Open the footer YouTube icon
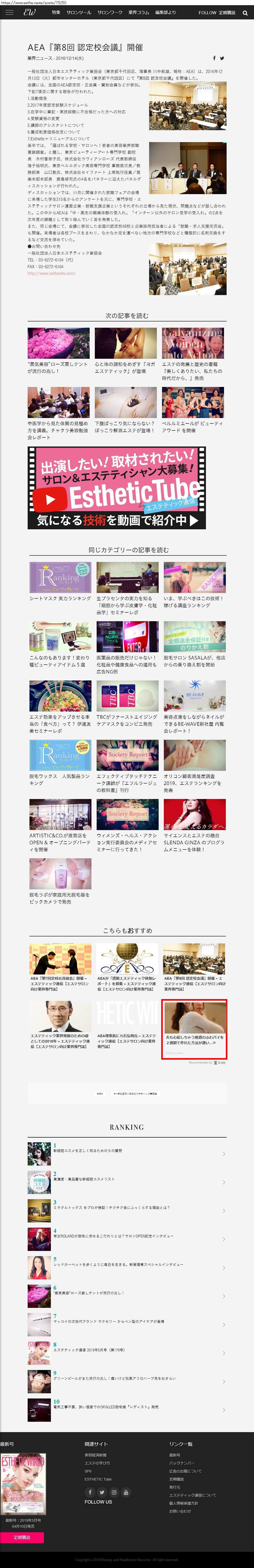Image resolution: width=254 pixels, height=1568 pixels. pyautogui.click(x=126, y=1492)
